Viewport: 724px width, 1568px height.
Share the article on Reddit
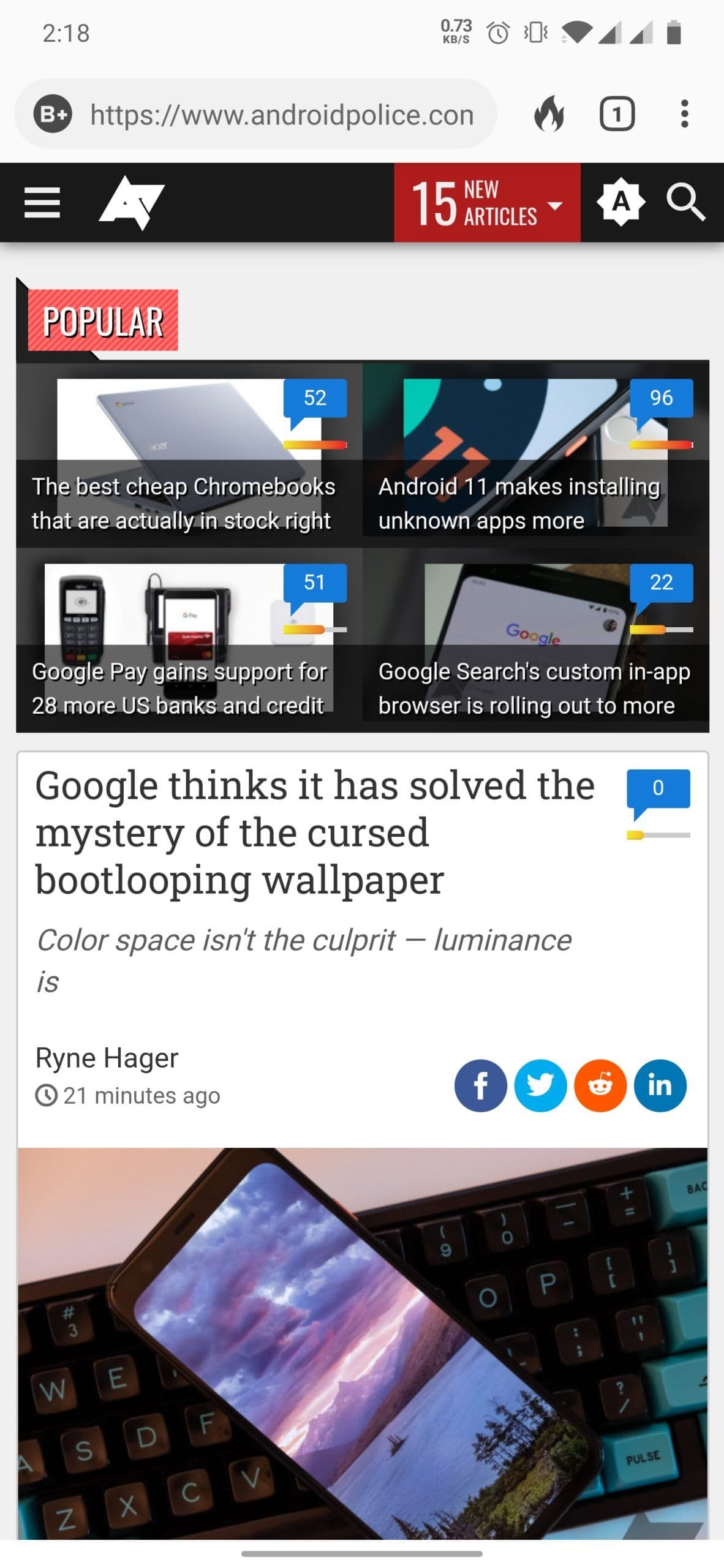coord(600,1085)
